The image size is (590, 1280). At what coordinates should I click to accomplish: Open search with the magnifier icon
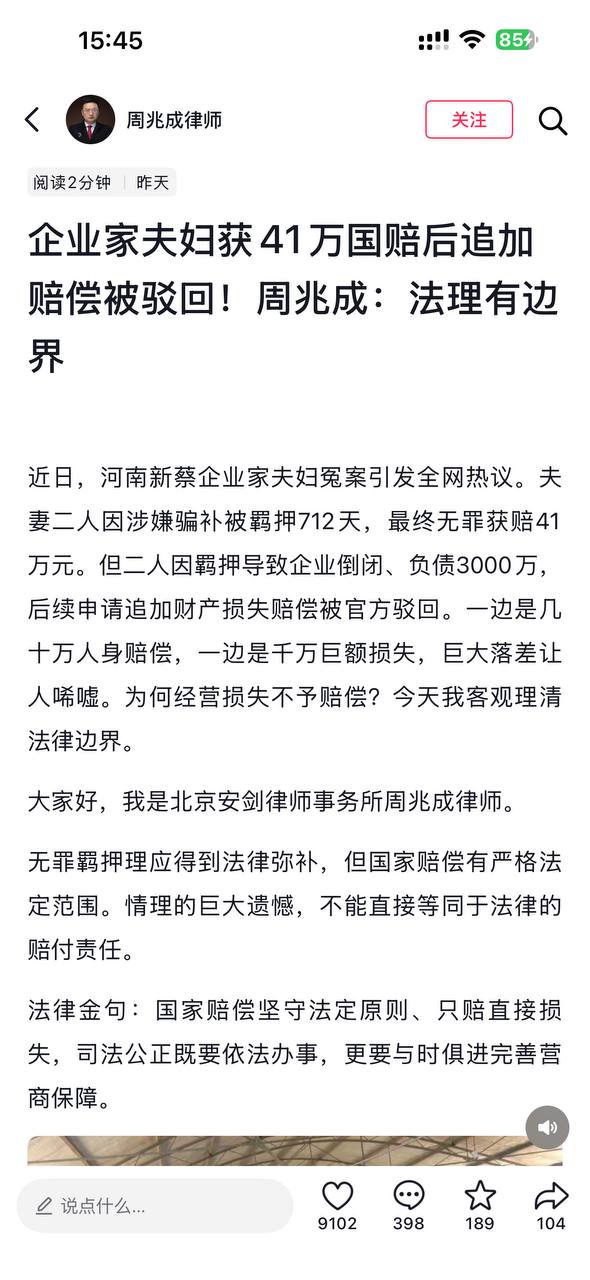pyautogui.click(x=553, y=121)
